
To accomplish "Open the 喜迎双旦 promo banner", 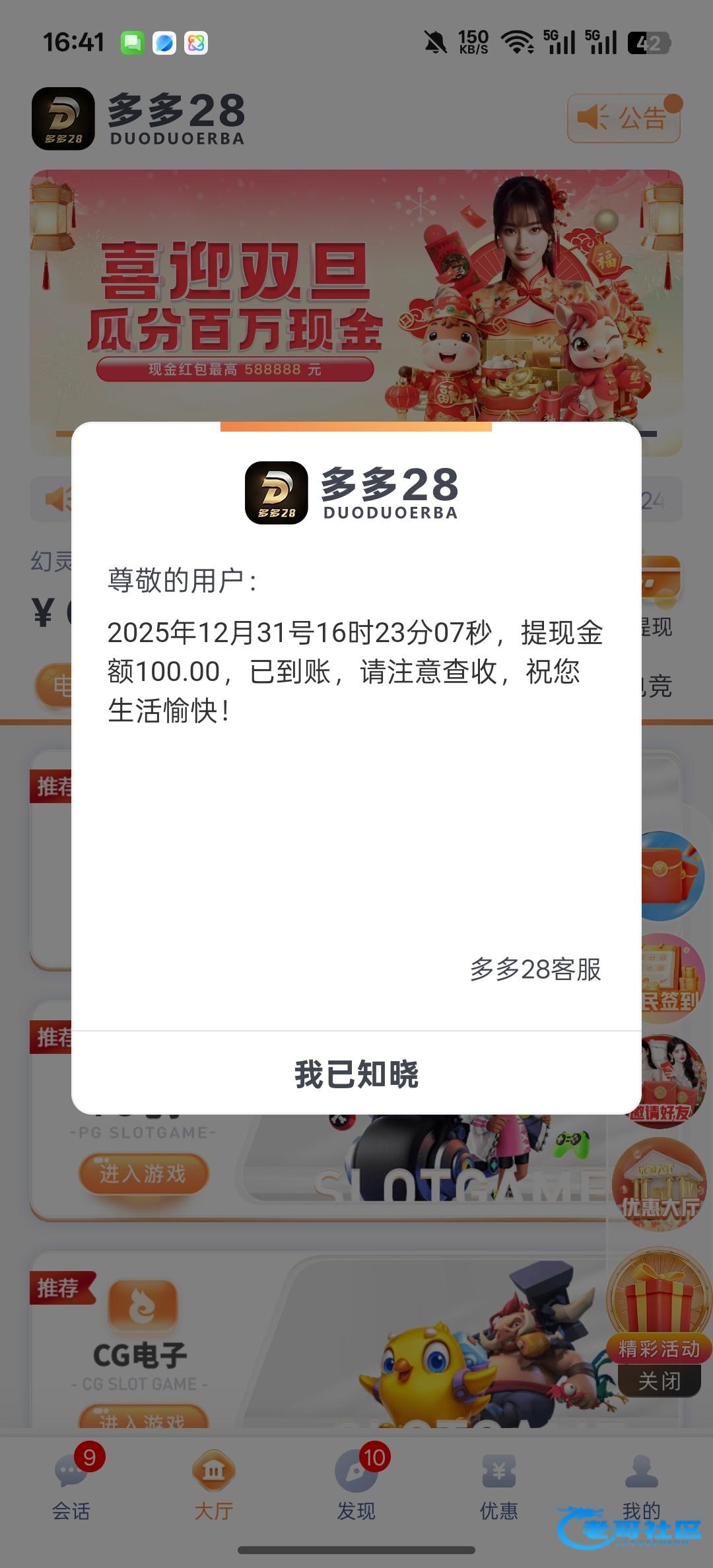I will [356, 297].
